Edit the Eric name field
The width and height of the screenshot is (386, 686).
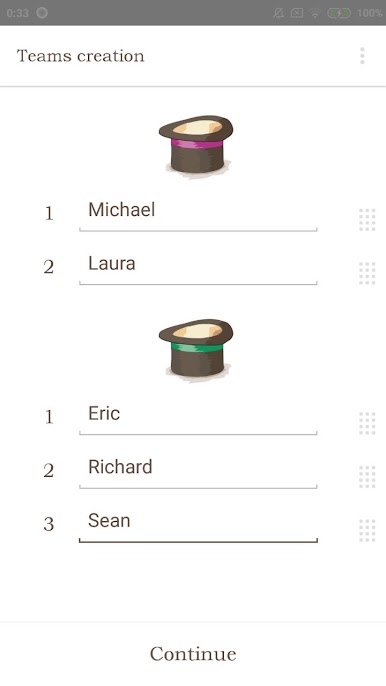pyautogui.click(x=198, y=418)
